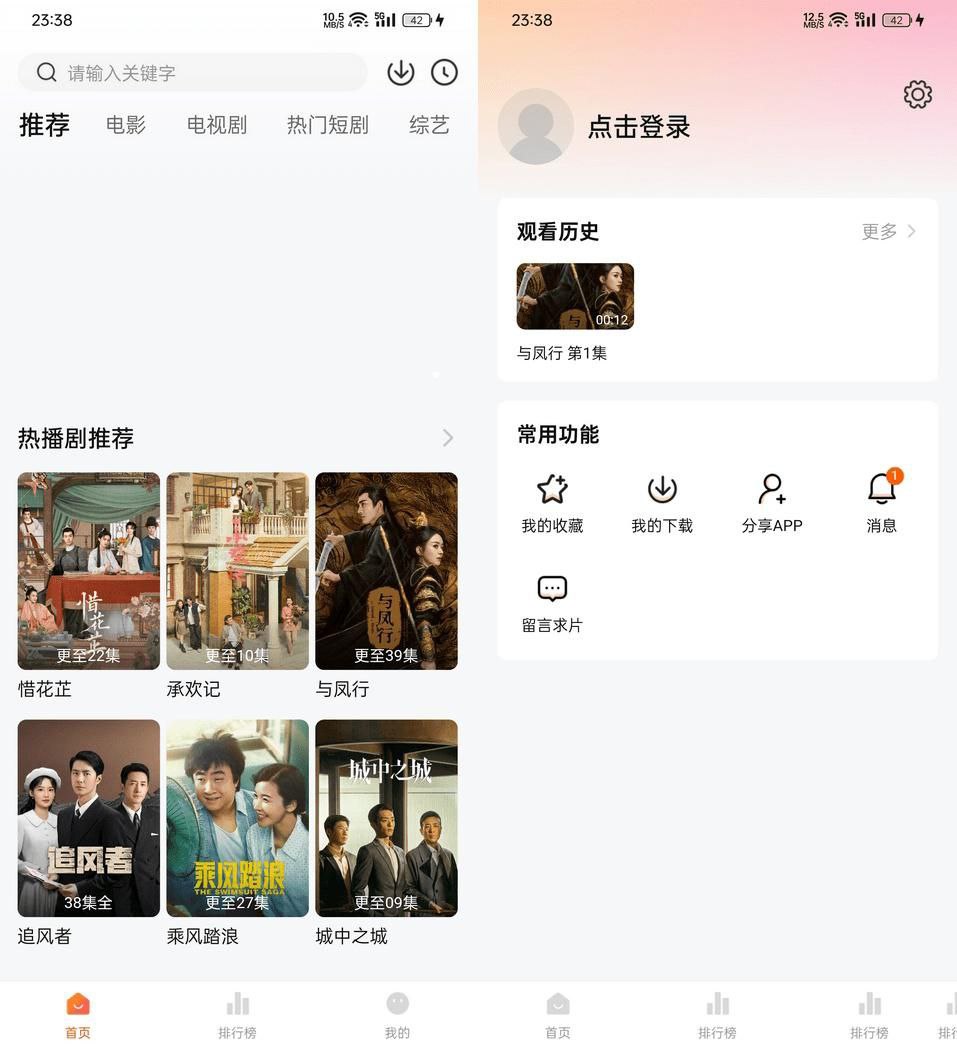This screenshot has width=957, height=1053.
Task: Open watch history icon beside downloads
Action: click(444, 72)
